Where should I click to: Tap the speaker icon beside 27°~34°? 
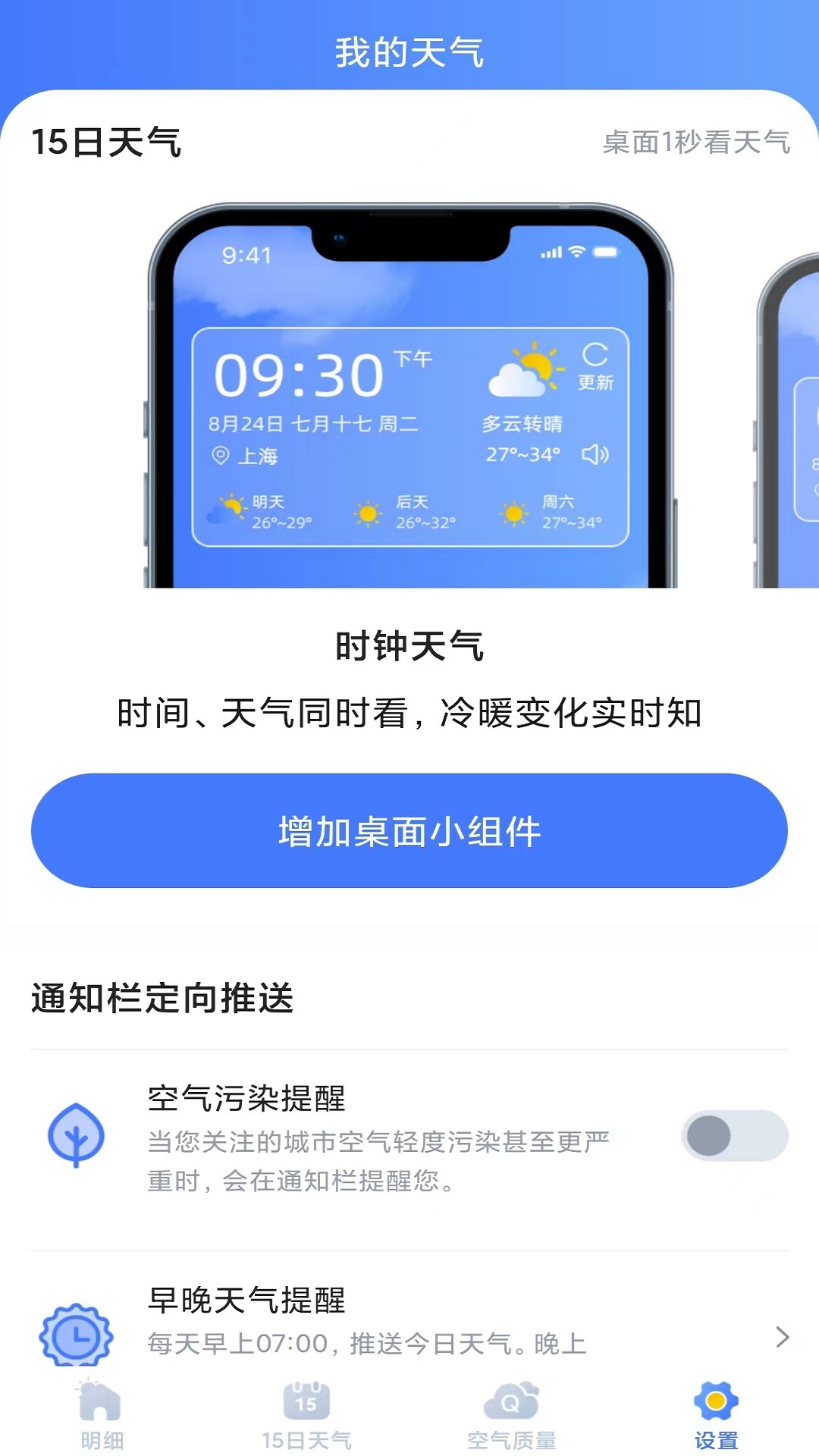595,455
